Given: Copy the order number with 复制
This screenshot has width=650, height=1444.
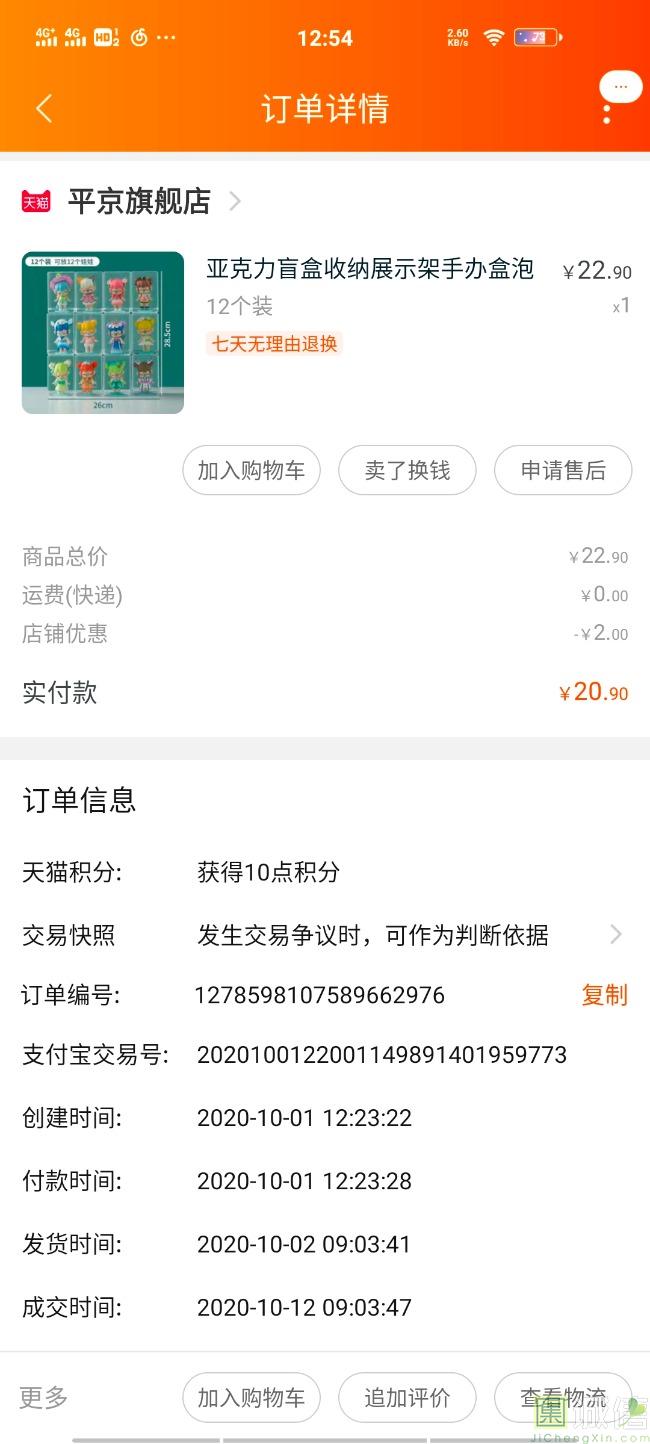Looking at the screenshot, I should [x=604, y=995].
